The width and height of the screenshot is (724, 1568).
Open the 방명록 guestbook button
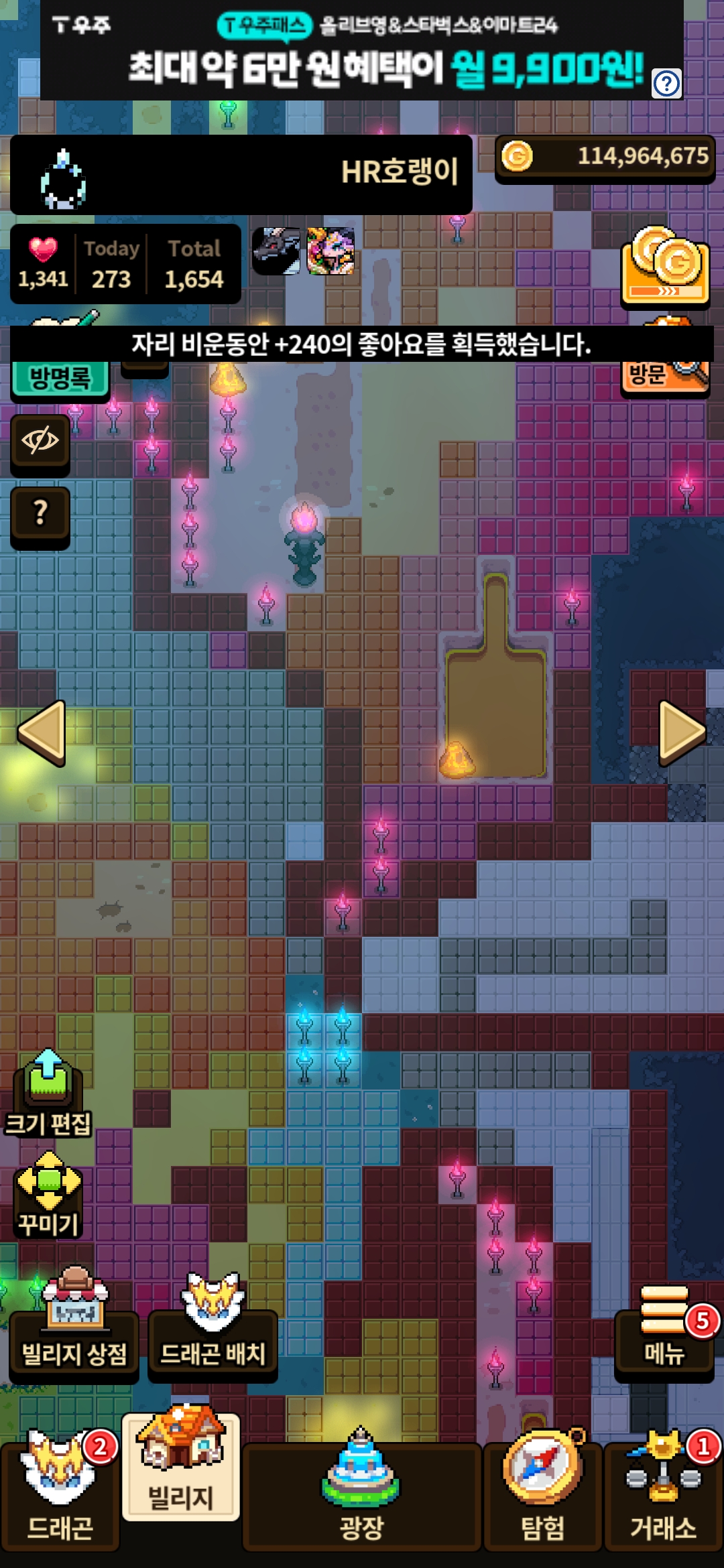(x=60, y=379)
